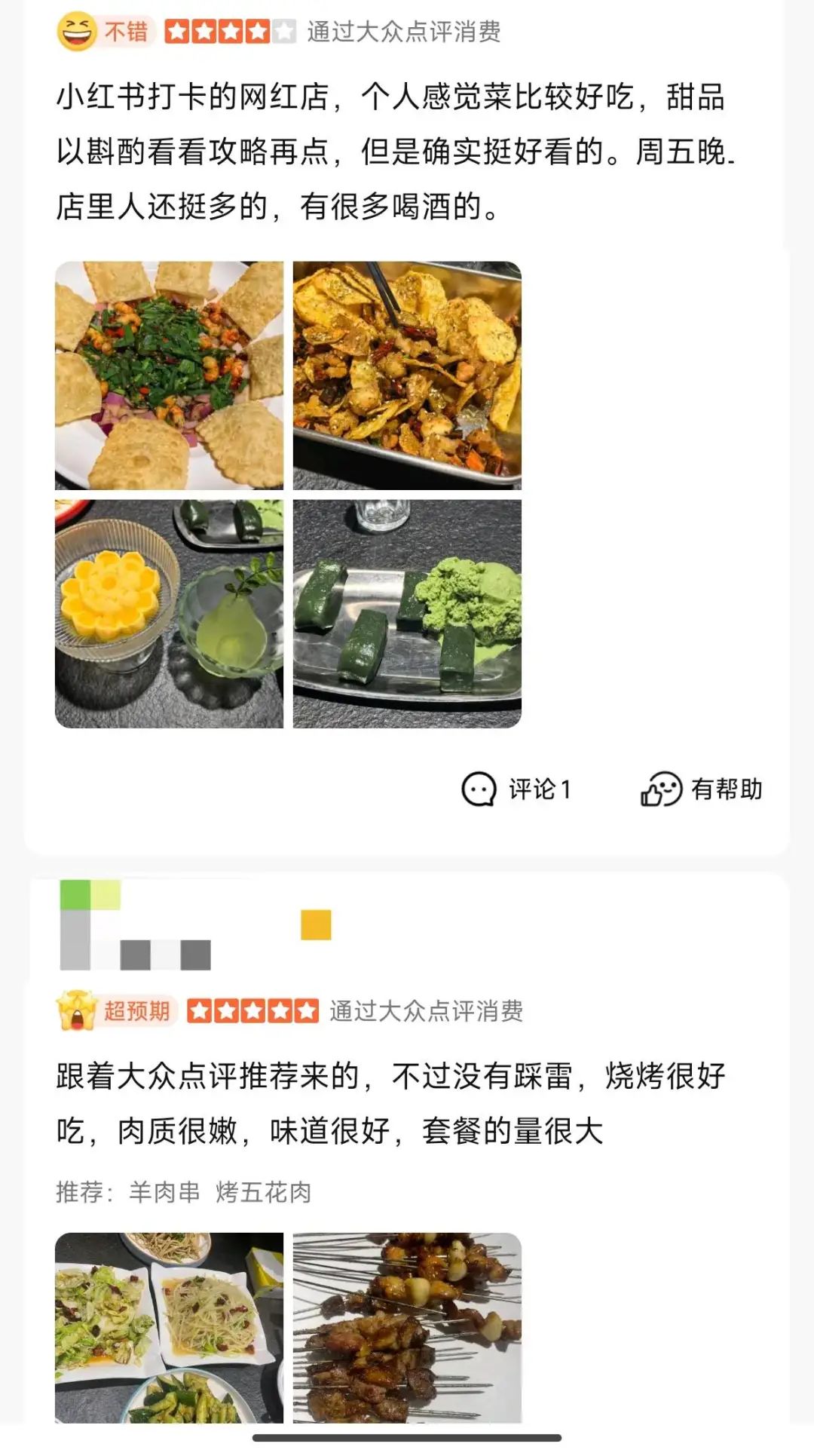Open the salad plates photo
The image size is (814, 1456).
point(169,1328)
